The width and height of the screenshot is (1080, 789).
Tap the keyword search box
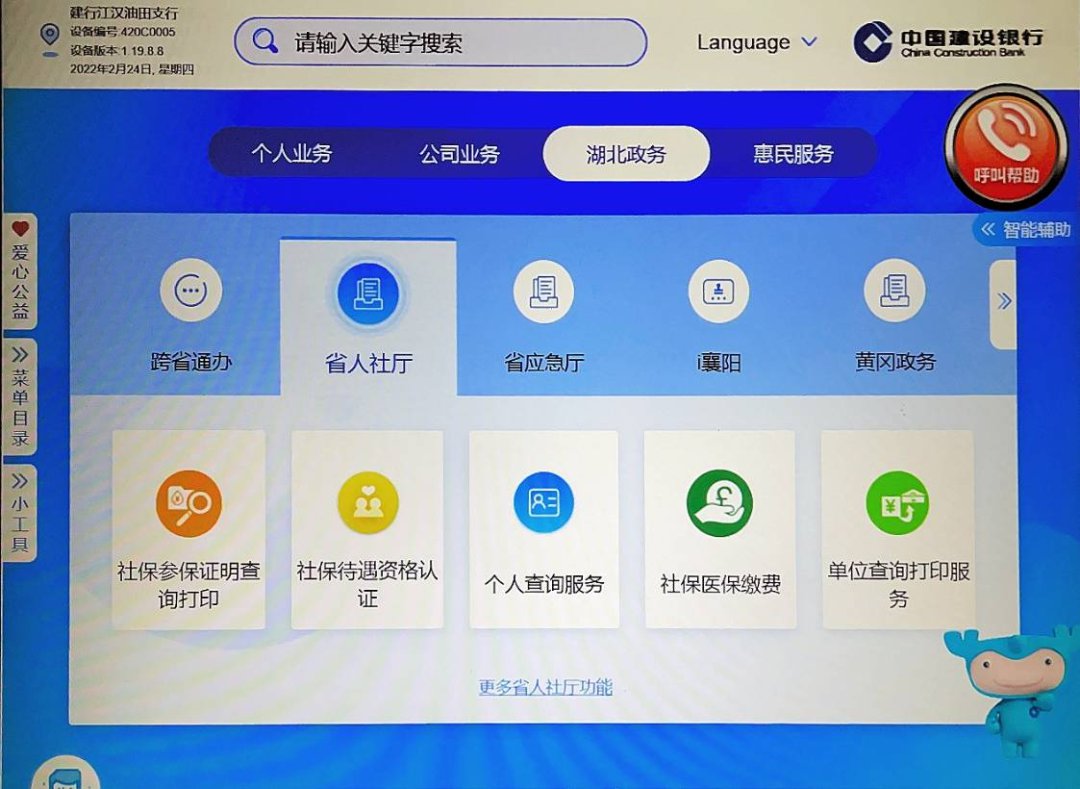[440, 42]
